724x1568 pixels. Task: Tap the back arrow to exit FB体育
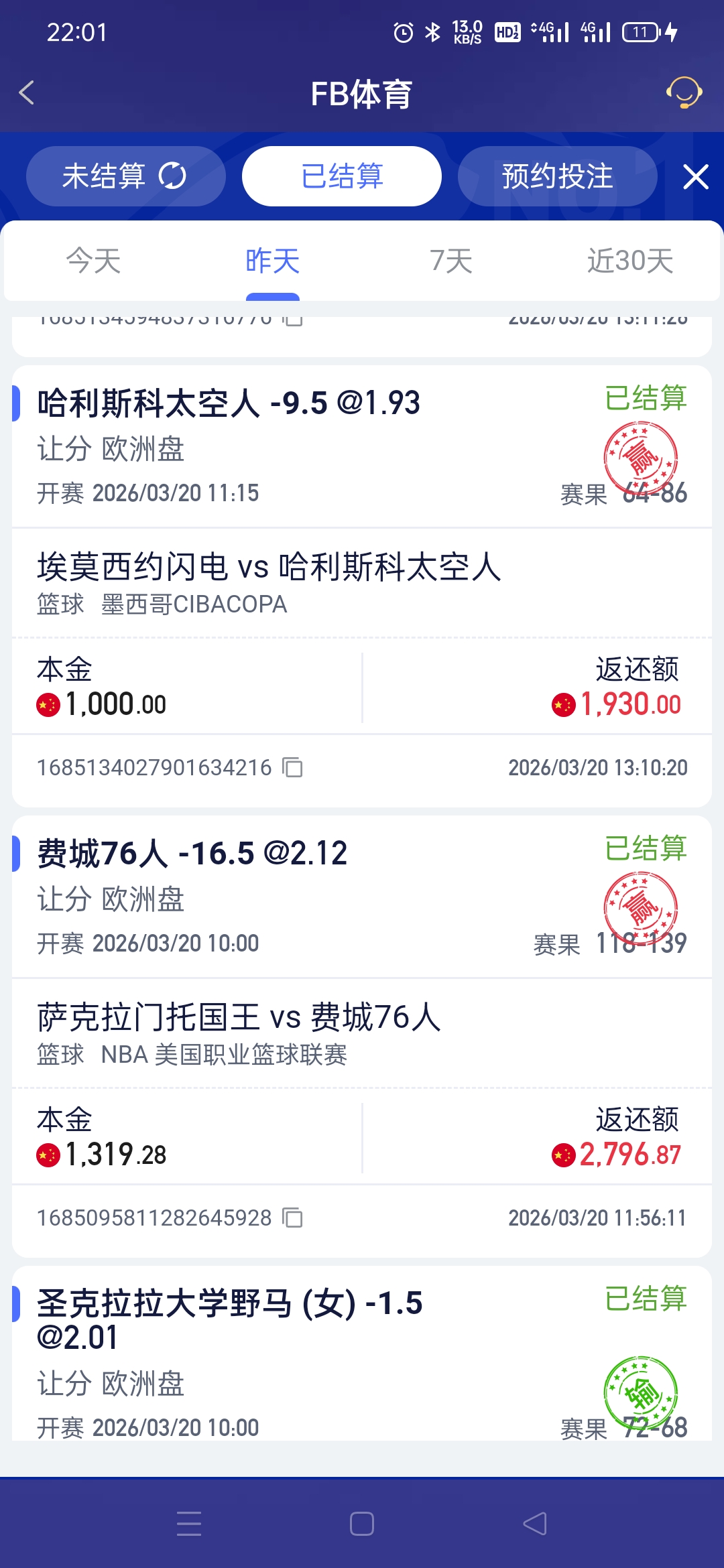pos(27,93)
